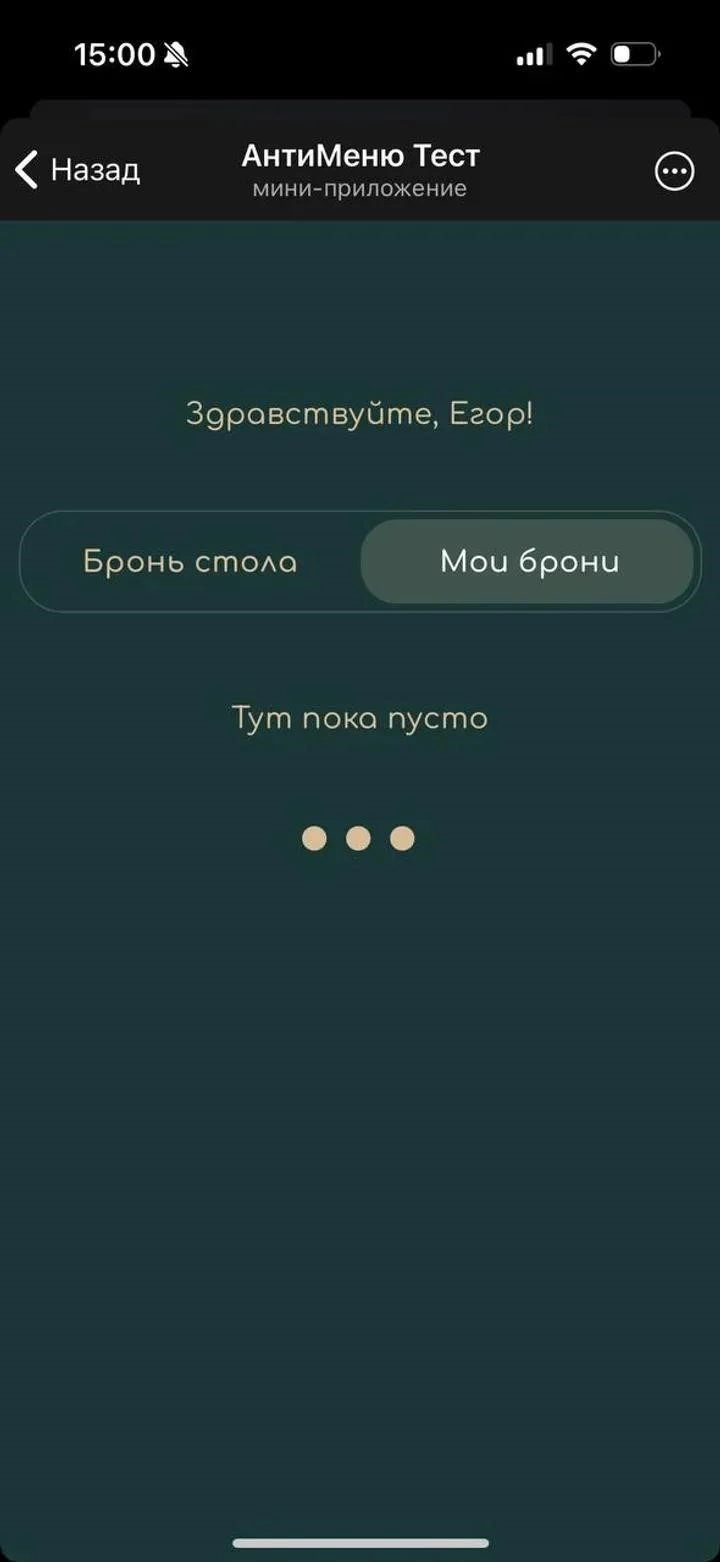Select the Мои брони tab
Image resolution: width=720 pixels, height=1562 pixels.
point(528,561)
